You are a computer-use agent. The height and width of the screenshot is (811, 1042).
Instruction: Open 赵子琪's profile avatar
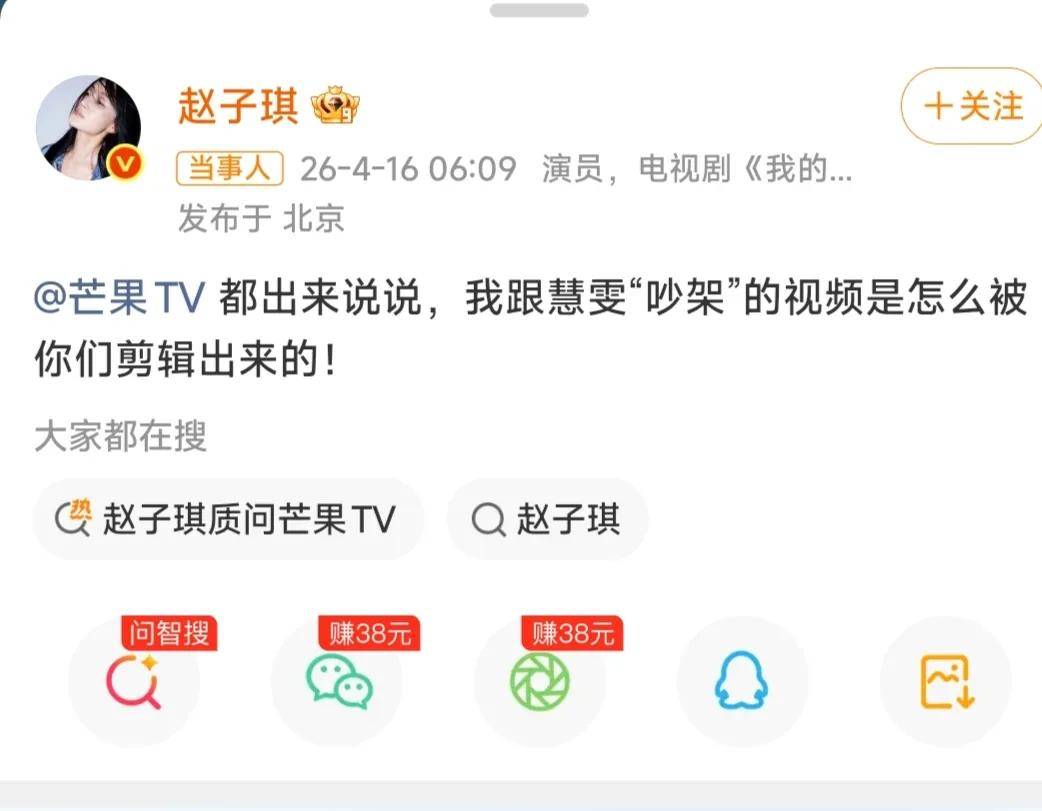pyautogui.click(x=88, y=128)
